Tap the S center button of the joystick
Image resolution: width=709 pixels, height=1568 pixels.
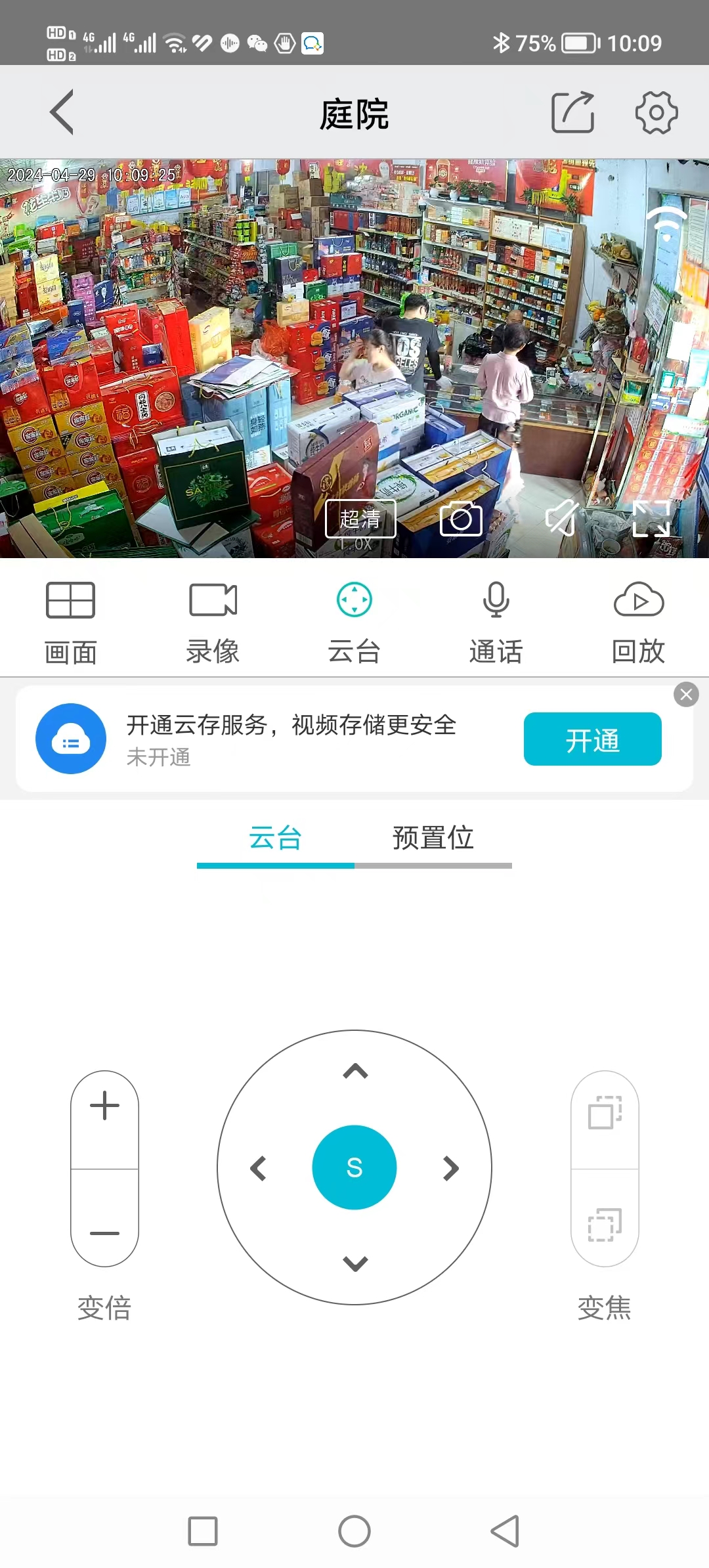pos(354,1167)
